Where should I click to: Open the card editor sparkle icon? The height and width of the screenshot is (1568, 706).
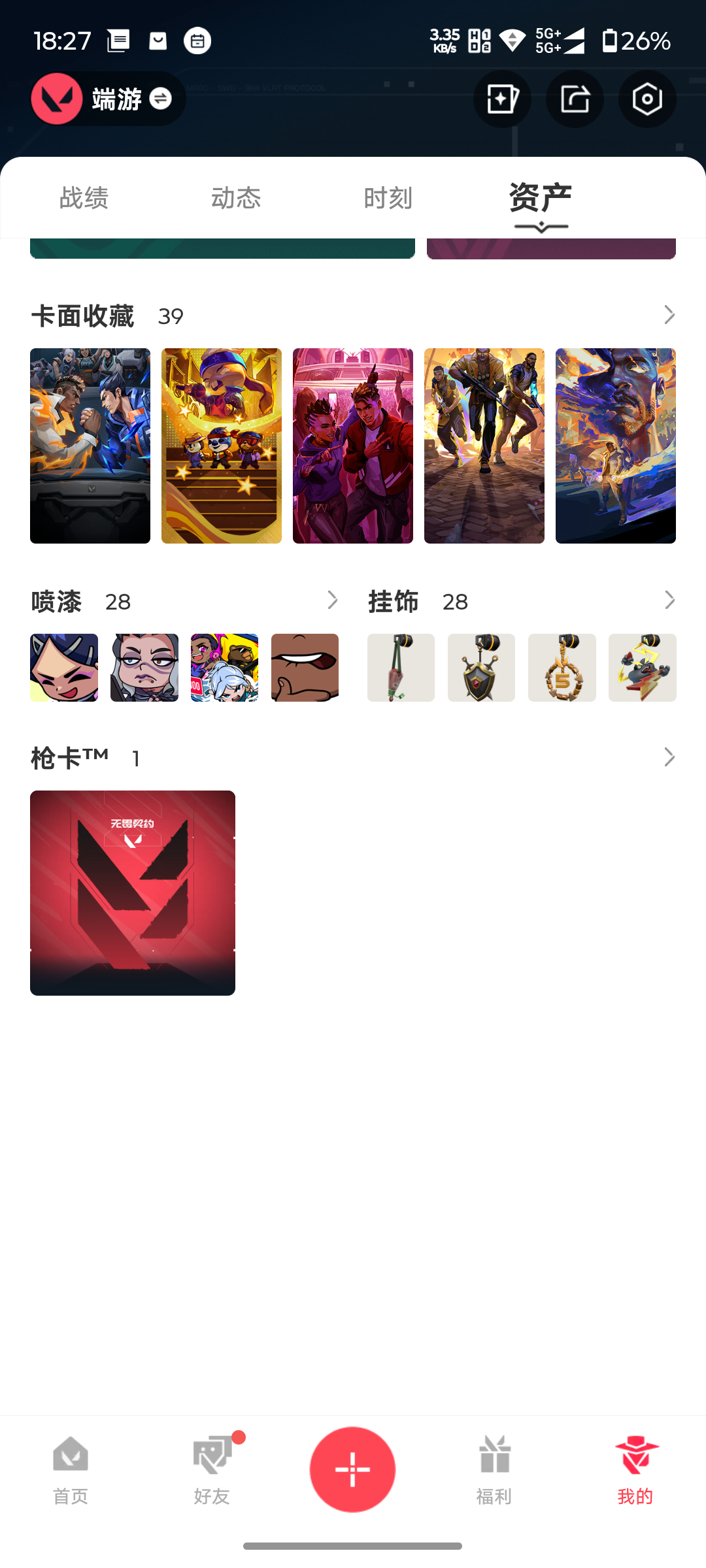(x=502, y=99)
